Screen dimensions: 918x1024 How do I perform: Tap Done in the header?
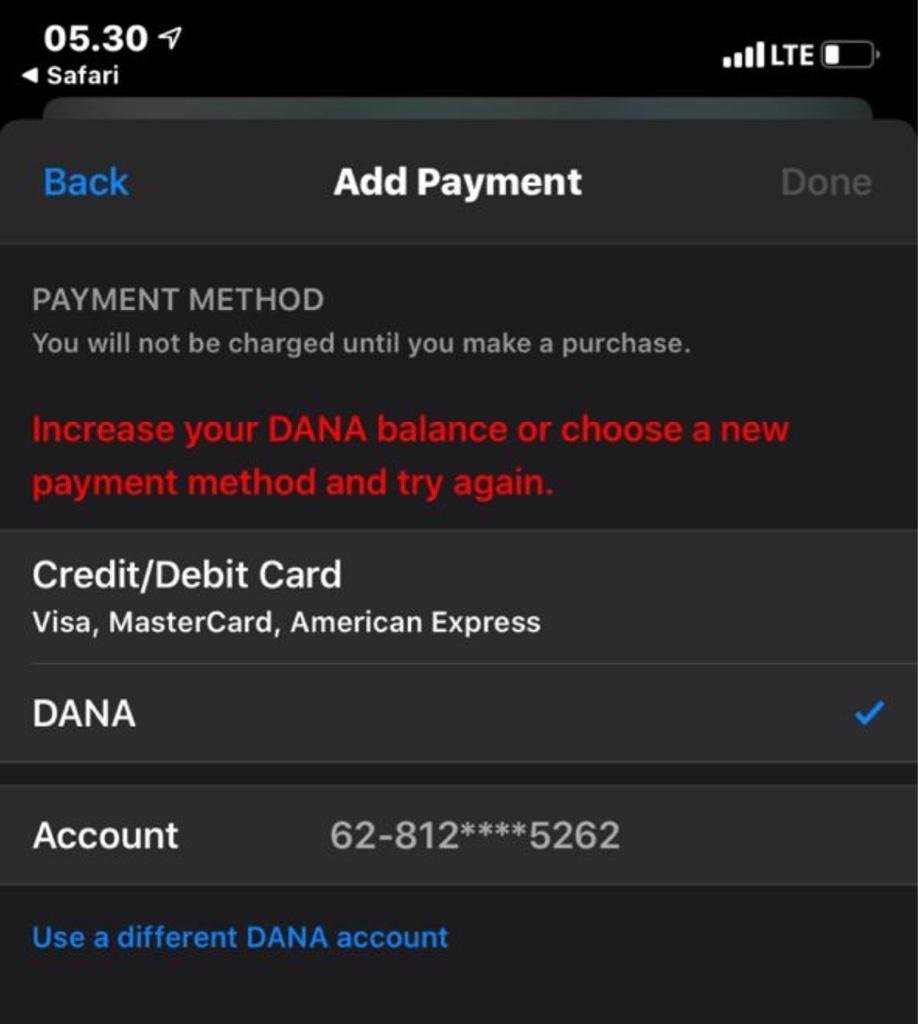826,182
